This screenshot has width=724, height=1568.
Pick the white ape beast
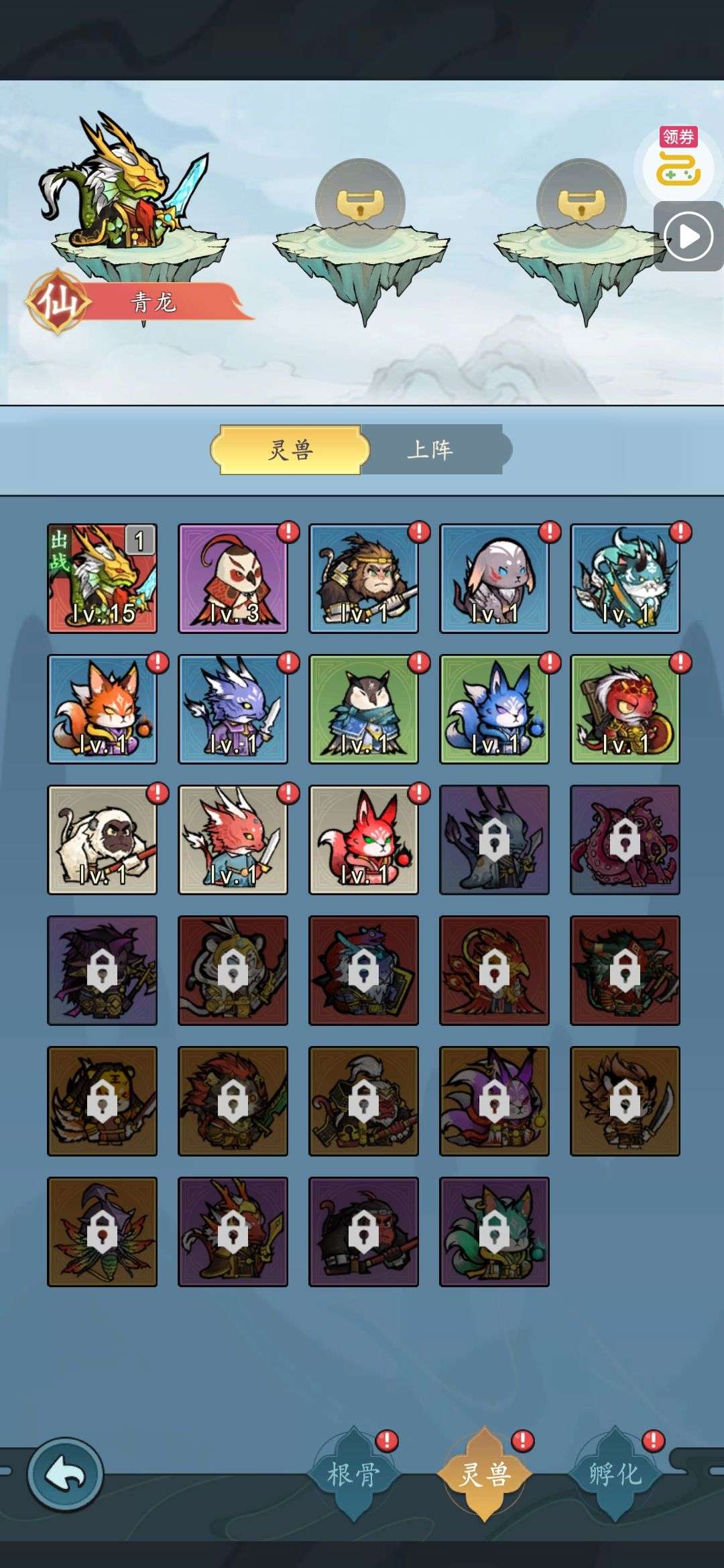point(103,840)
